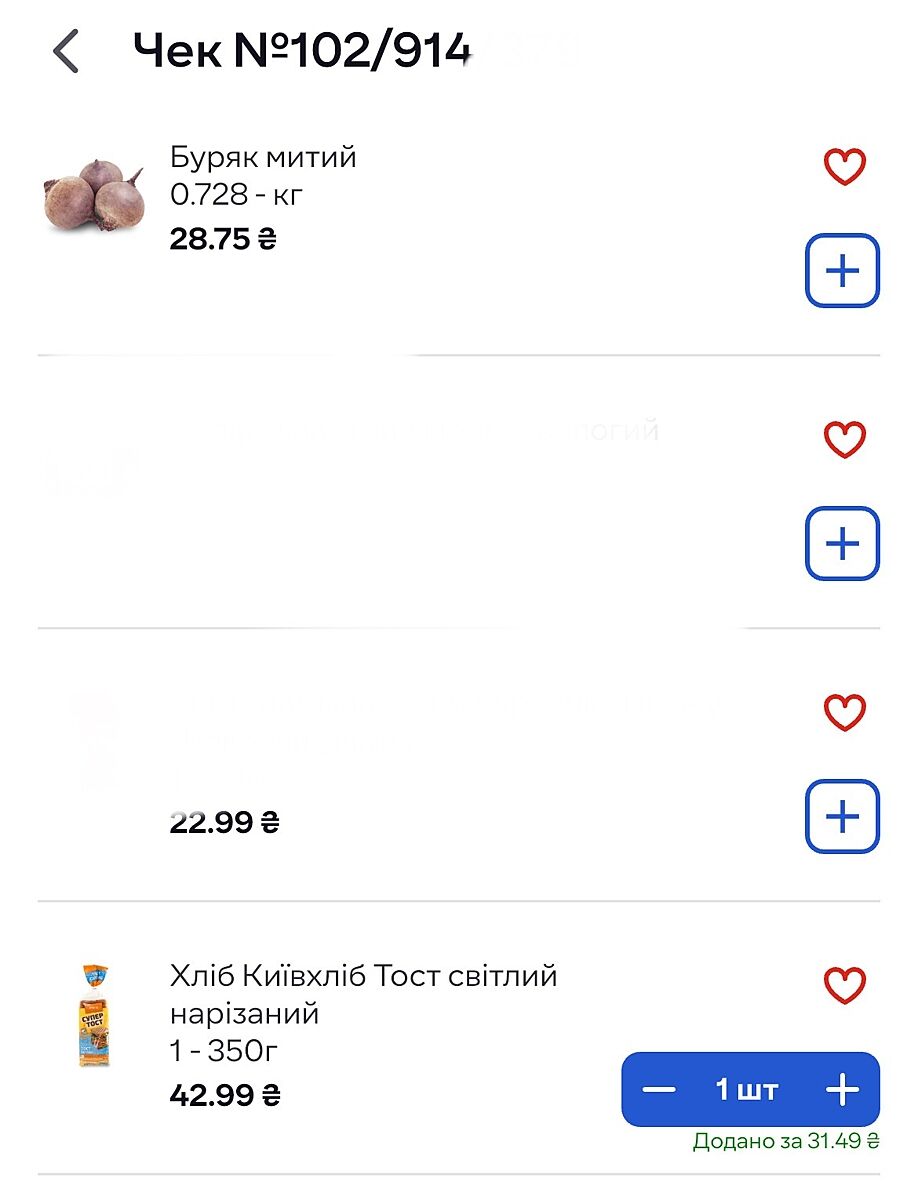This screenshot has height=1200, width=918.
Task: Open Буряк митий product details
Action: point(262,158)
